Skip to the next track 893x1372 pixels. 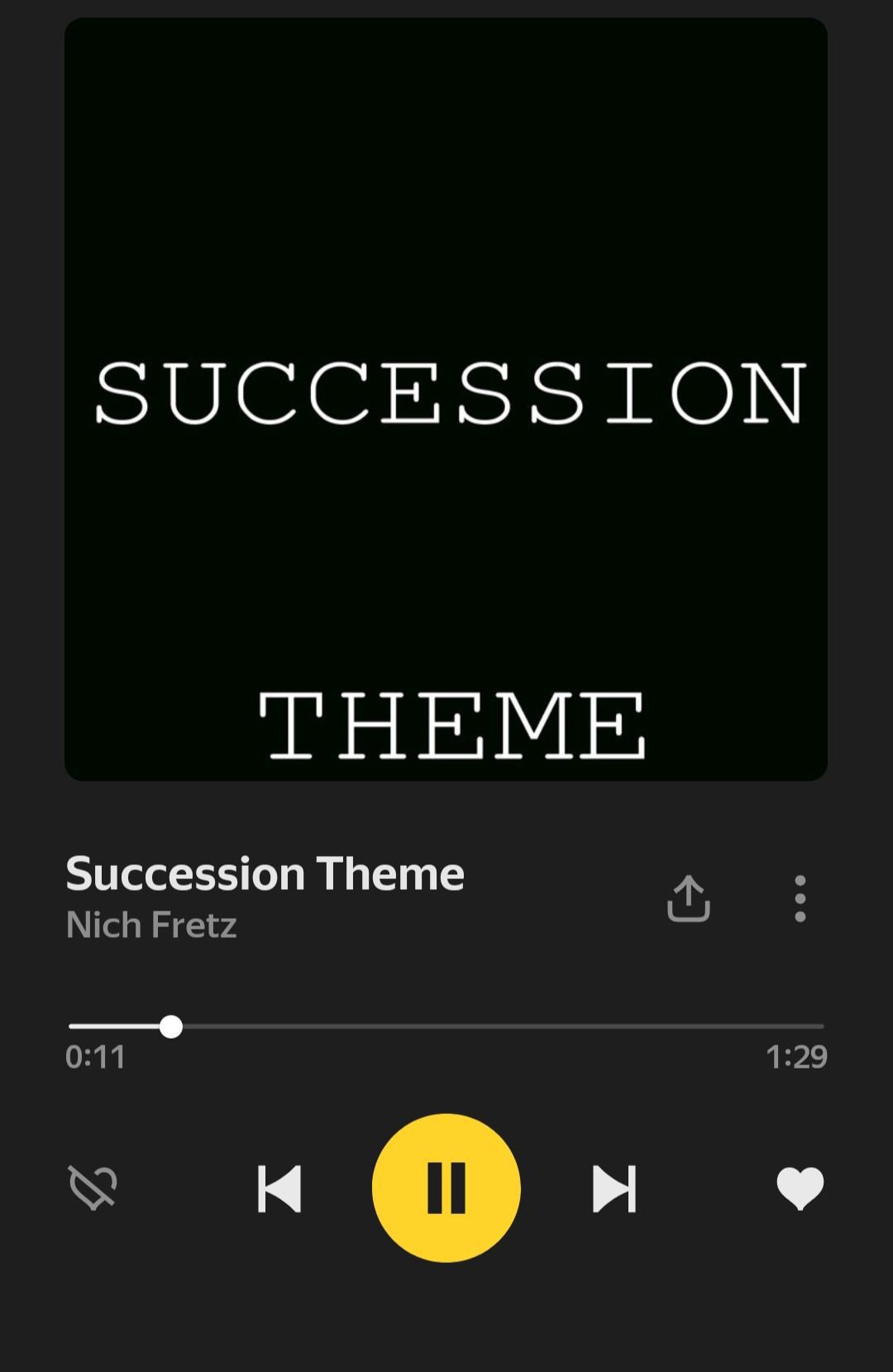point(614,1189)
